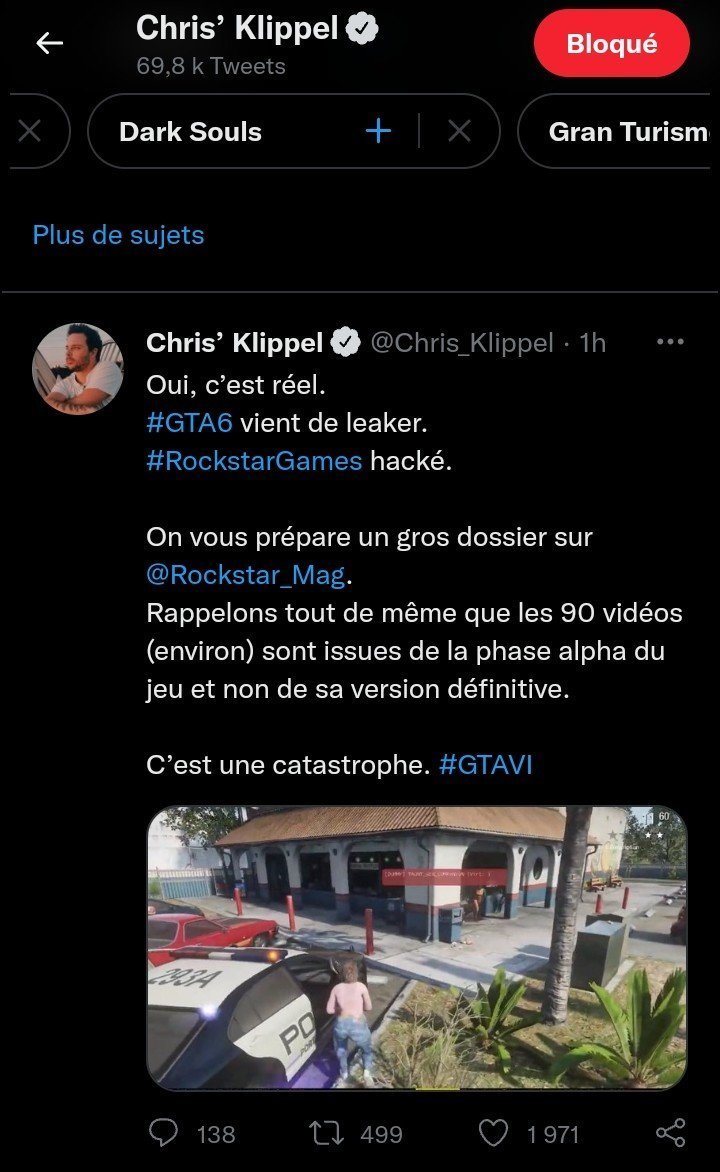
Task: Open the #GTAVI hashtag
Action: click(485, 765)
